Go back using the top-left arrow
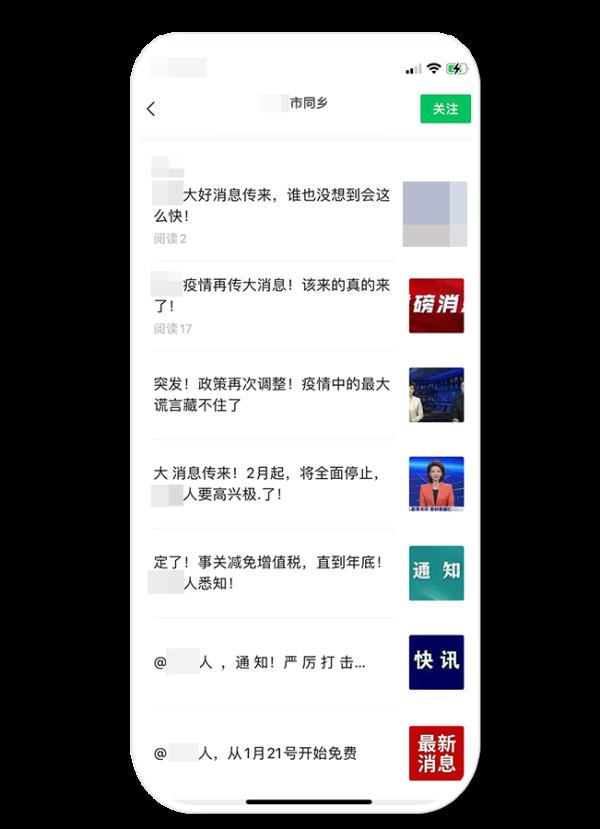 tap(151, 109)
